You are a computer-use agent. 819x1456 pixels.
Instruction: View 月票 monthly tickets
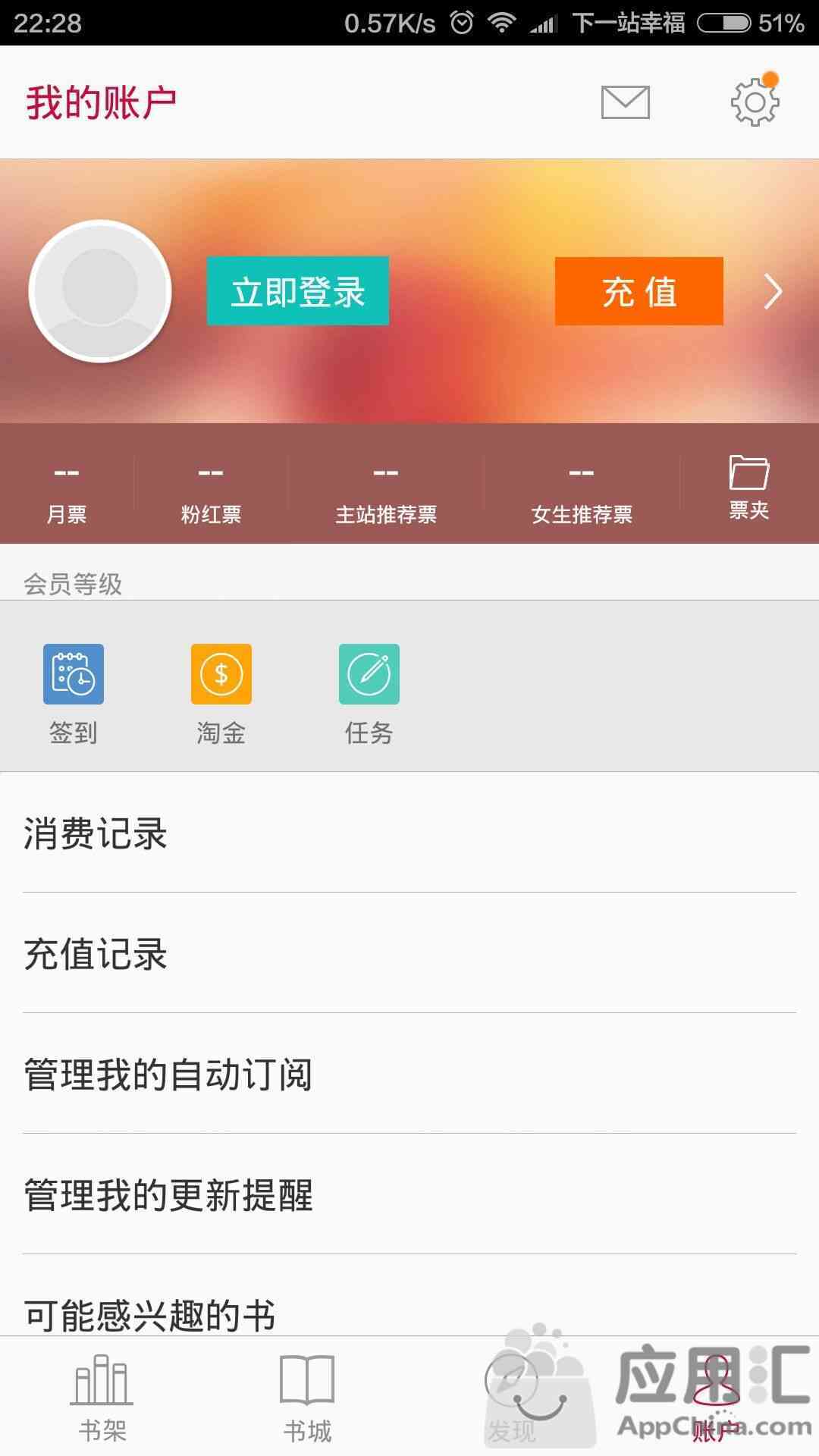pos(67,493)
